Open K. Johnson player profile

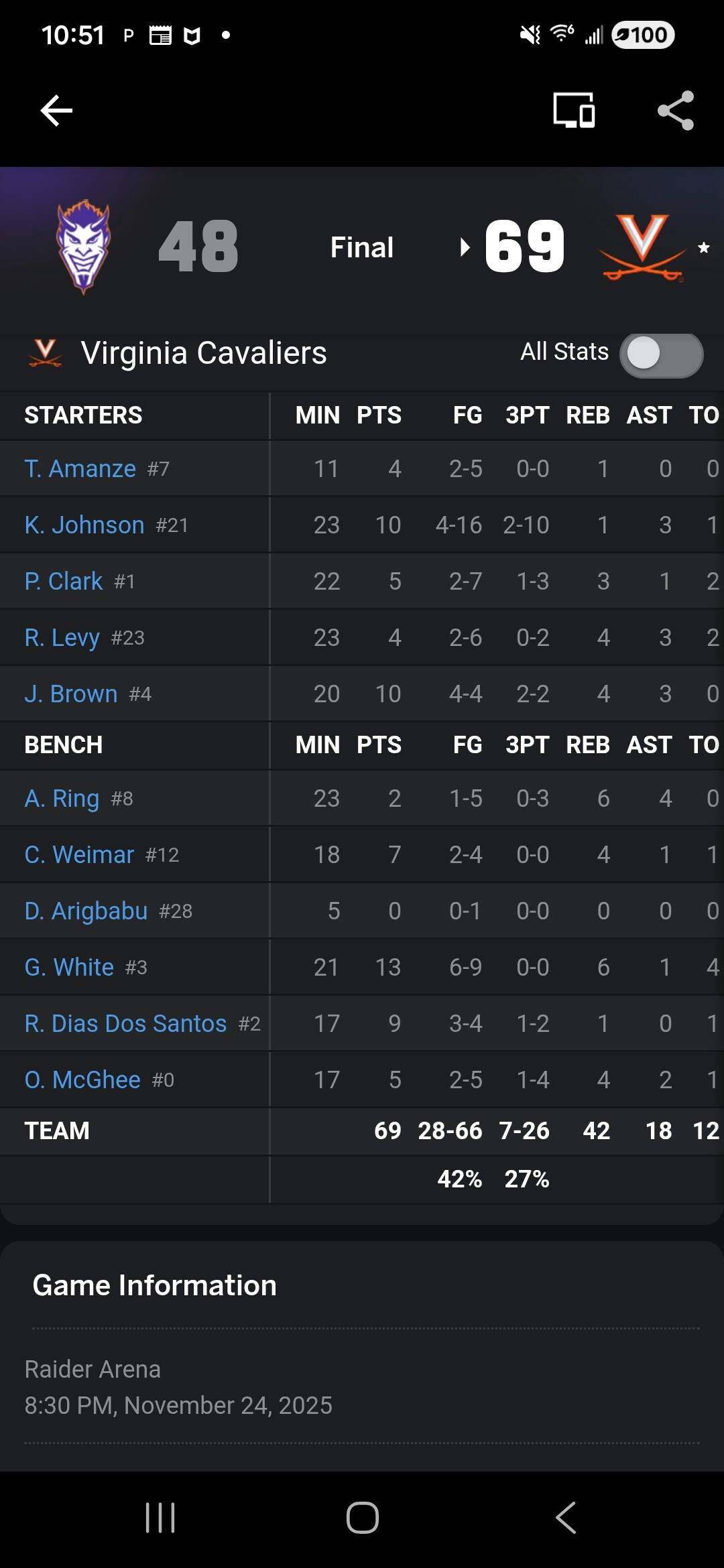[84, 525]
